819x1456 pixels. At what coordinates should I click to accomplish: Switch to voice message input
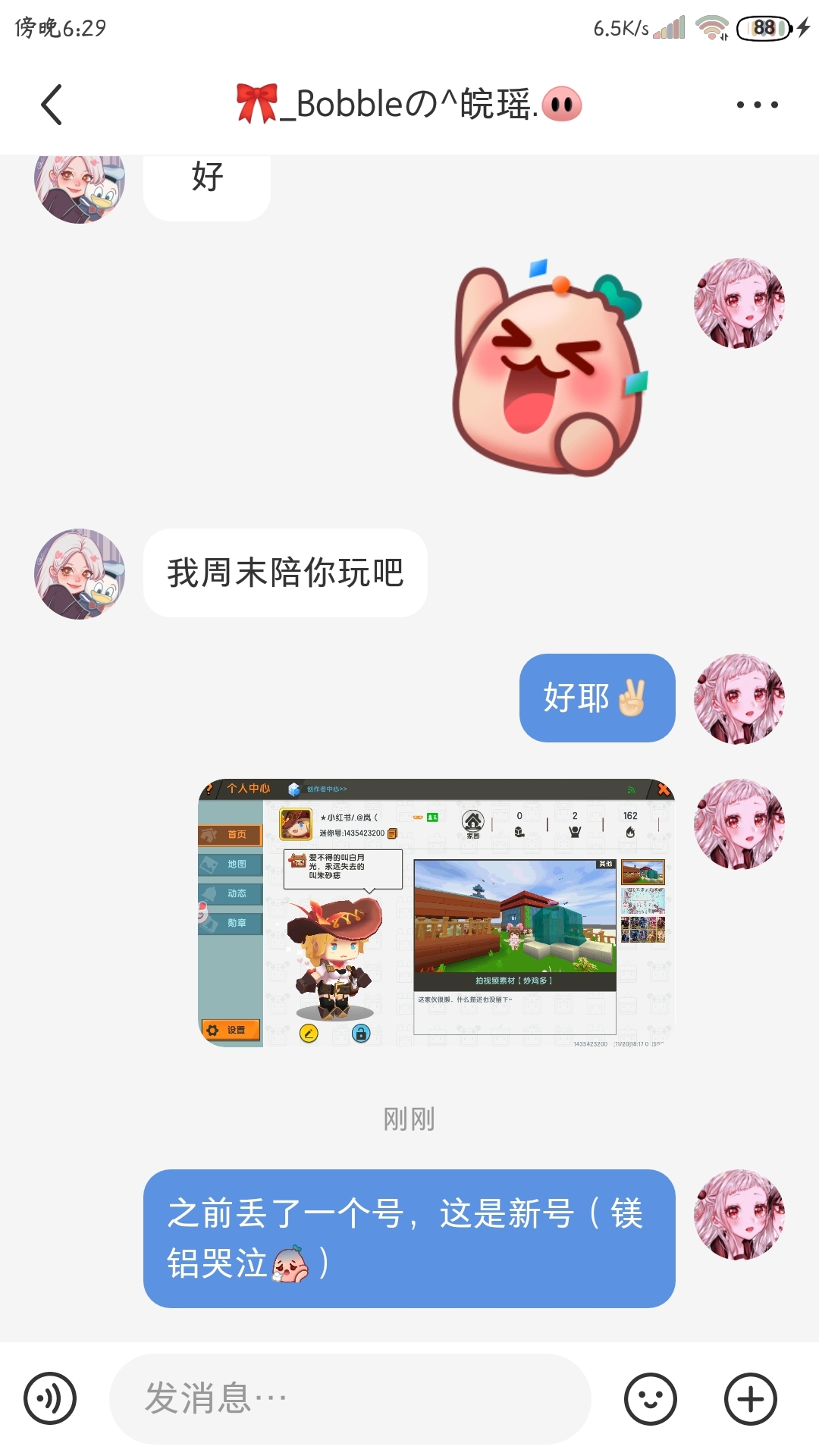50,1398
